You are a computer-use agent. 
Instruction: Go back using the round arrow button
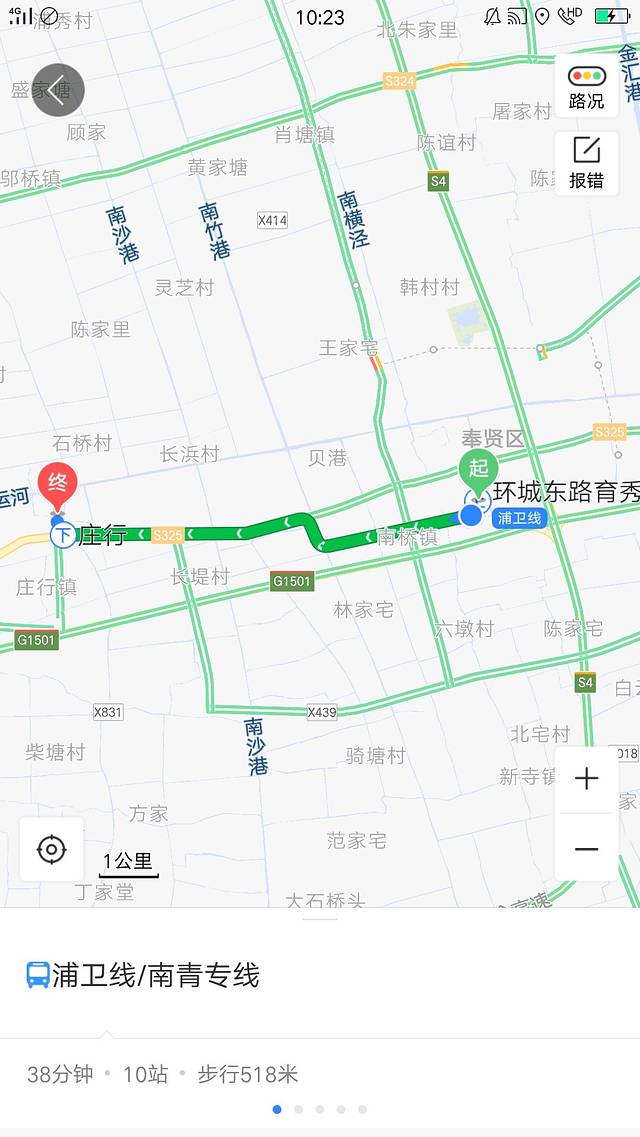(x=58, y=90)
